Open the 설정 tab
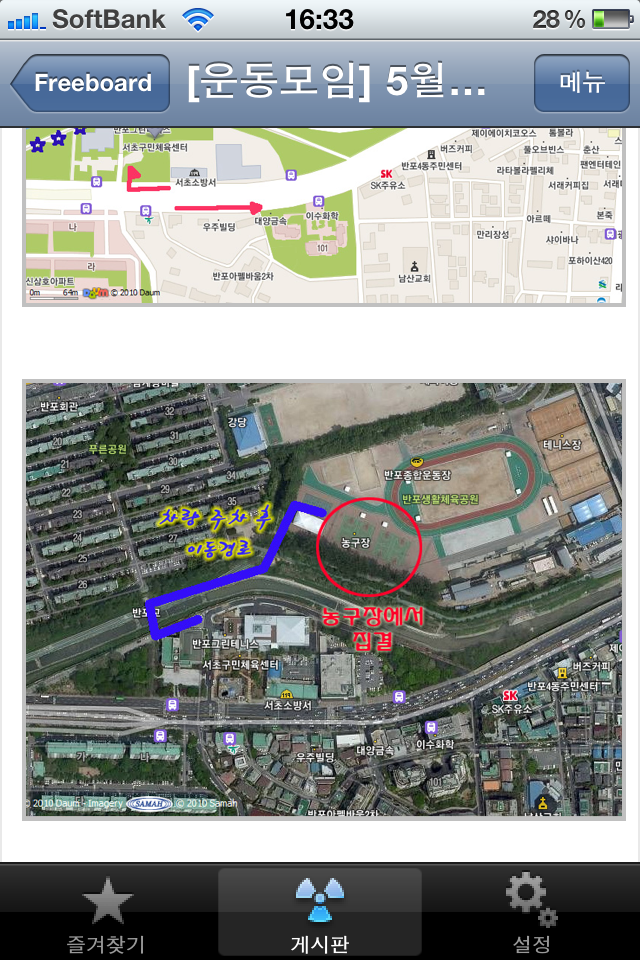Image resolution: width=640 pixels, height=960 pixels. pyautogui.click(x=531, y=913)
